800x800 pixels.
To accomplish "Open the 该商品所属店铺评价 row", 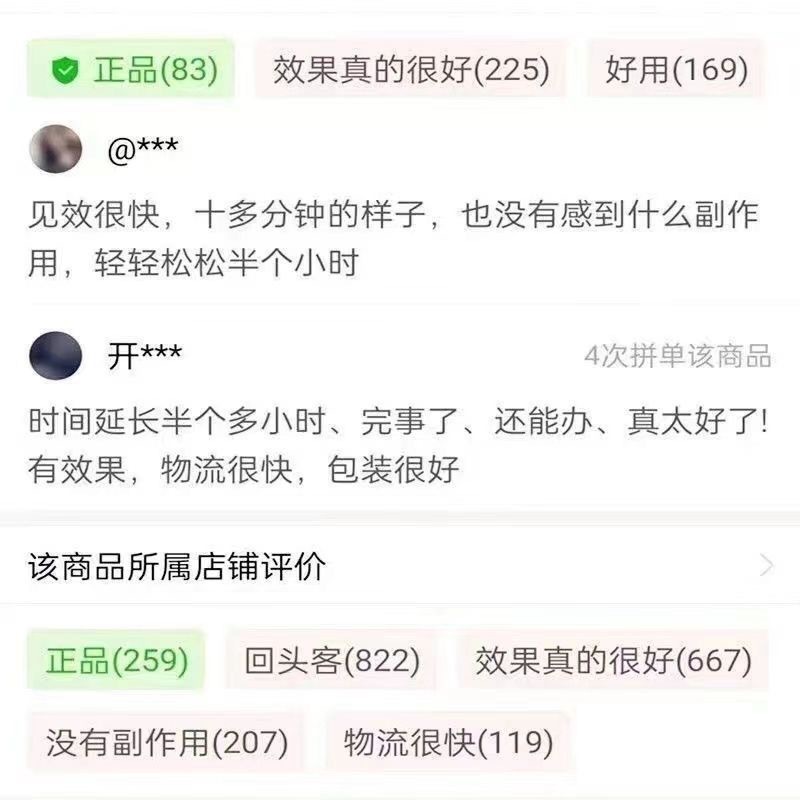I will tap(400, 567).
